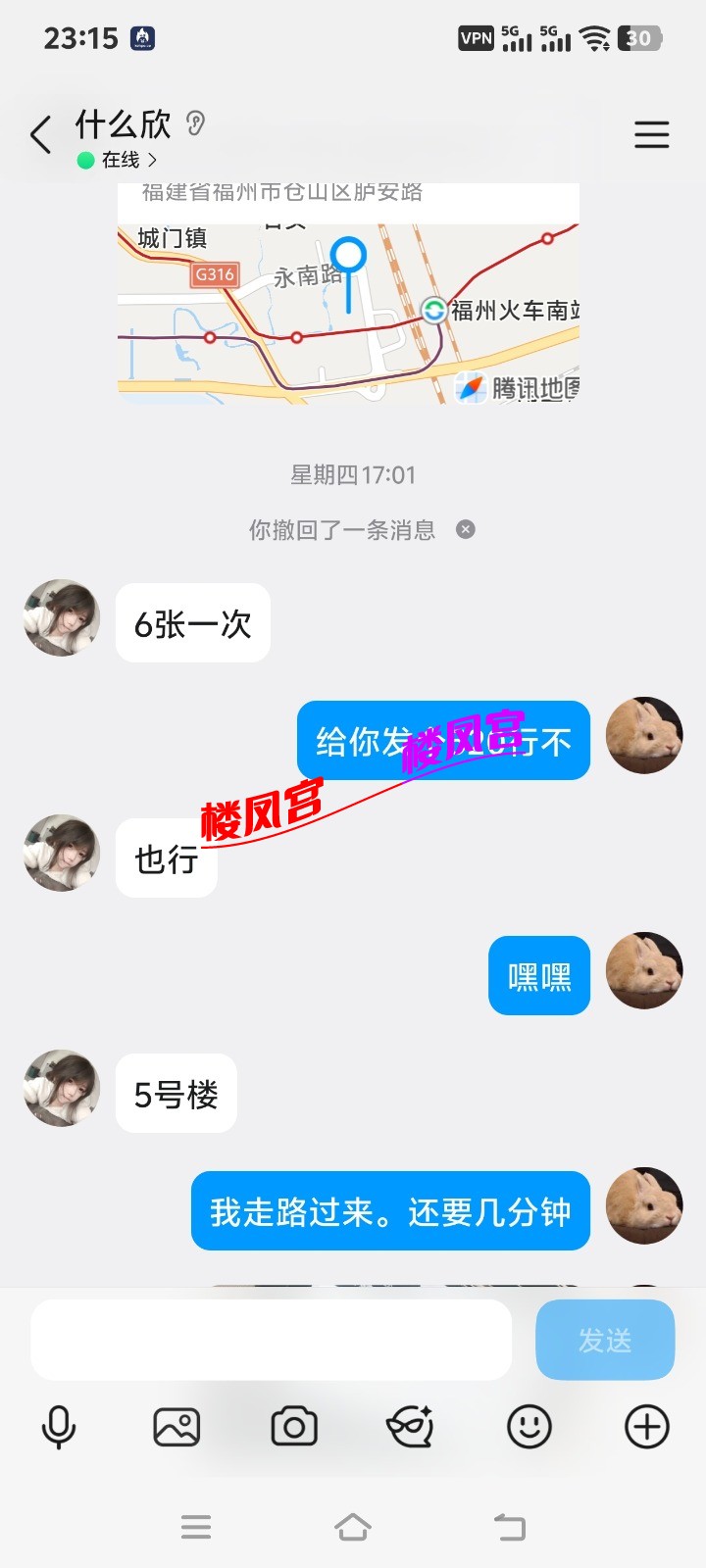Open my rabbit avatar beside 嘿嘿
The height and width of the screenshot is (1568, 706).
pos(644,970)
